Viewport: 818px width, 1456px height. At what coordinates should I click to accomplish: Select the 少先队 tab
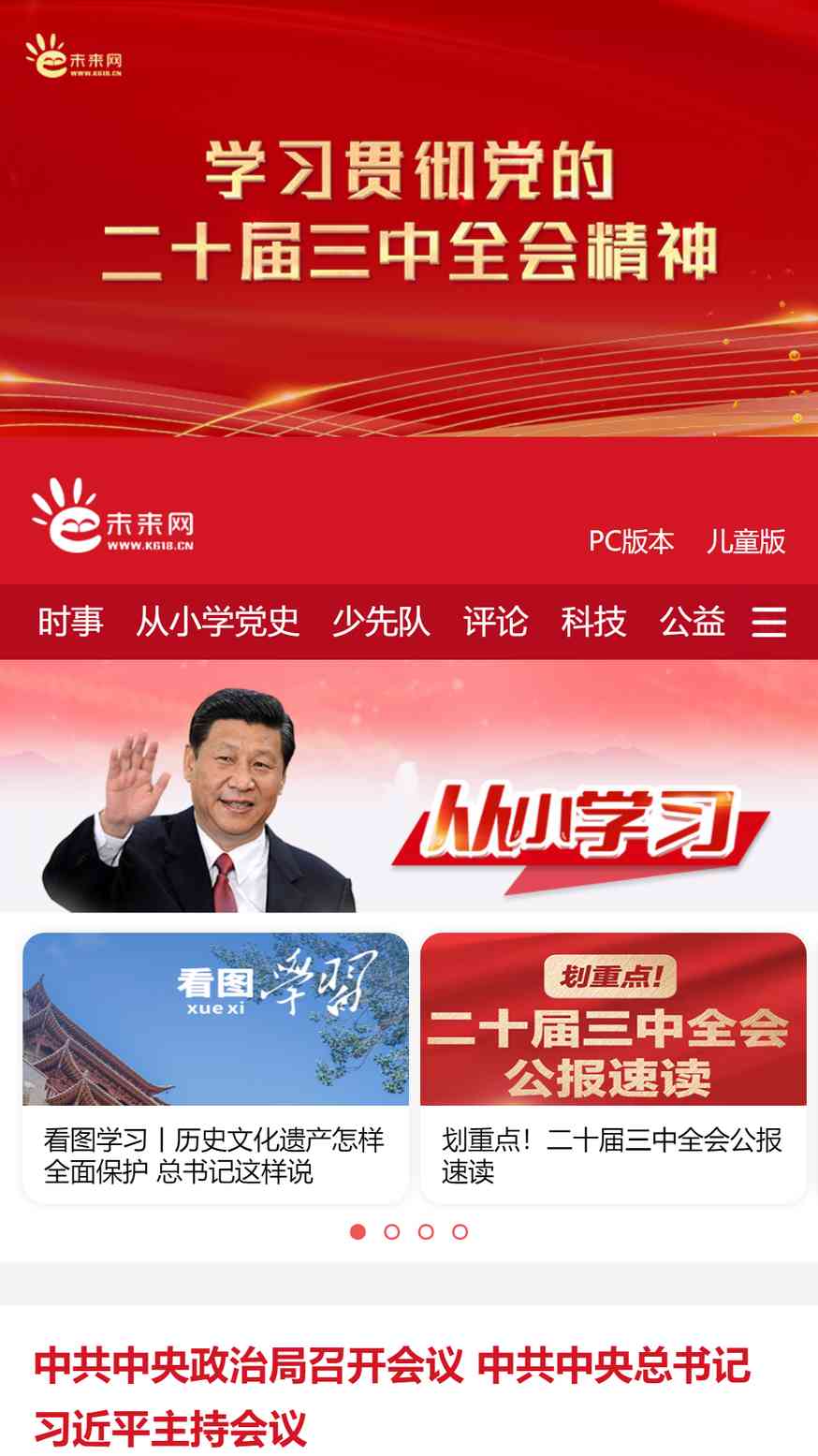[x=381, y=622]
